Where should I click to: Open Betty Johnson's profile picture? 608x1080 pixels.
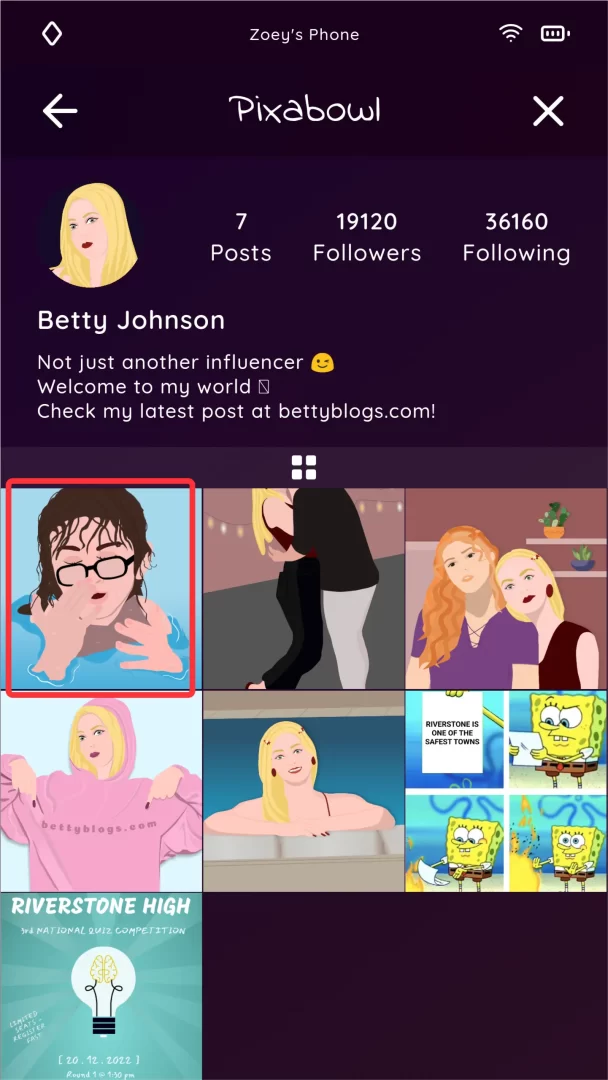tap(88, 236)
